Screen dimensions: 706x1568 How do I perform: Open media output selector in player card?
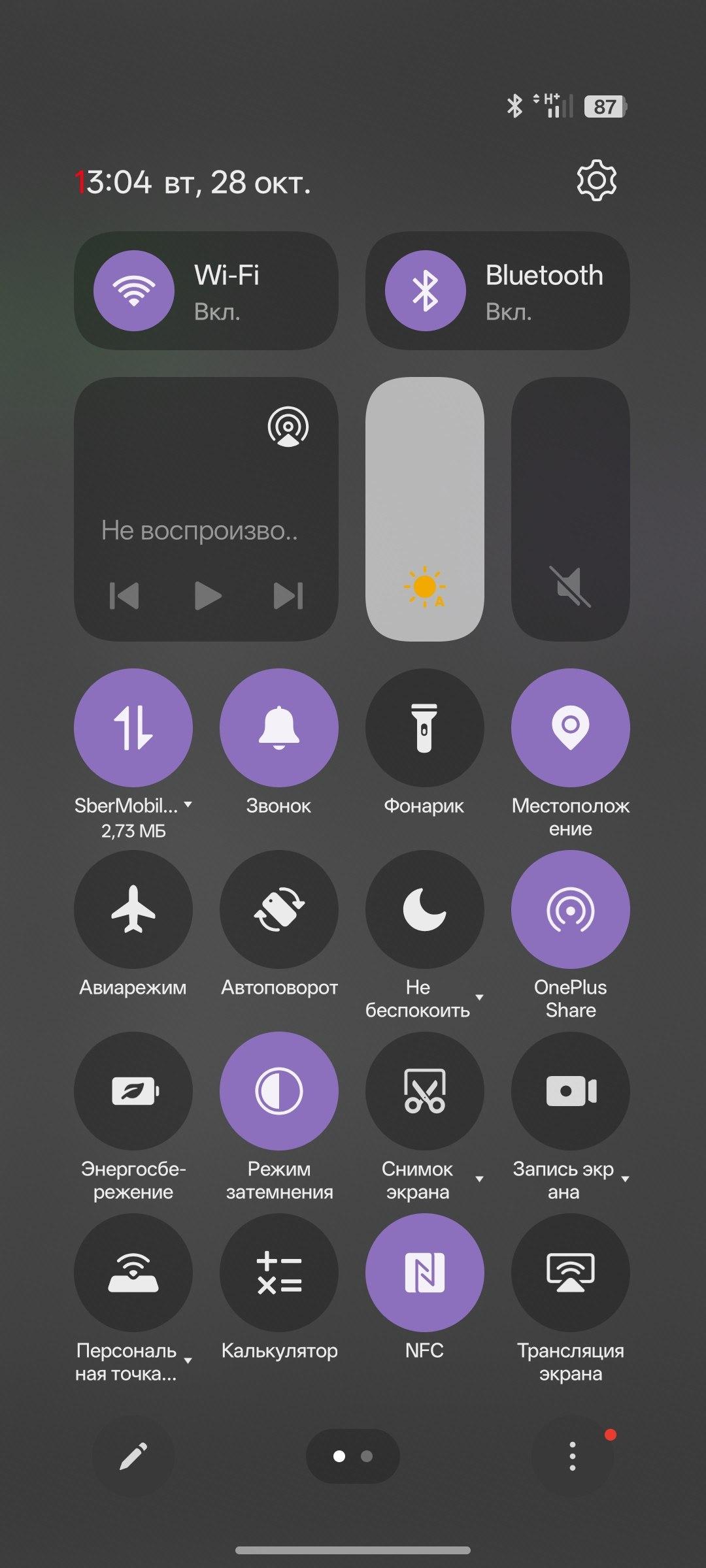click(288, 427)
